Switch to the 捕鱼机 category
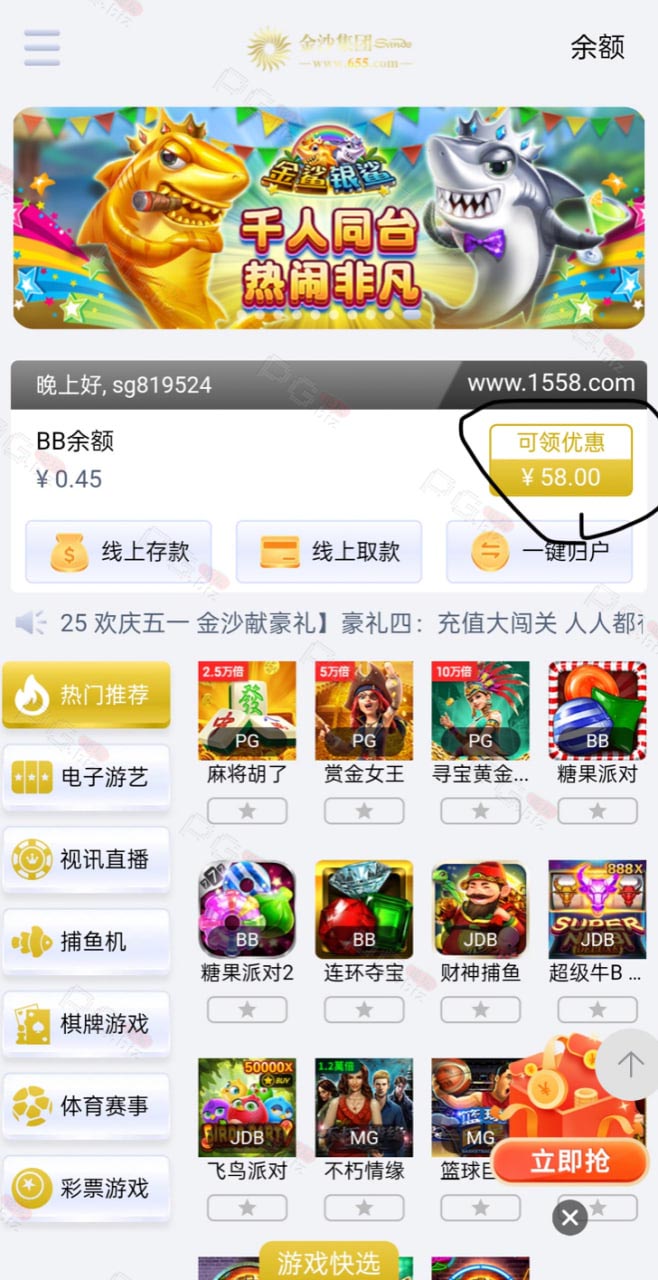The width and height of the screenshot is (658, 1280). [x=86, y=941]
